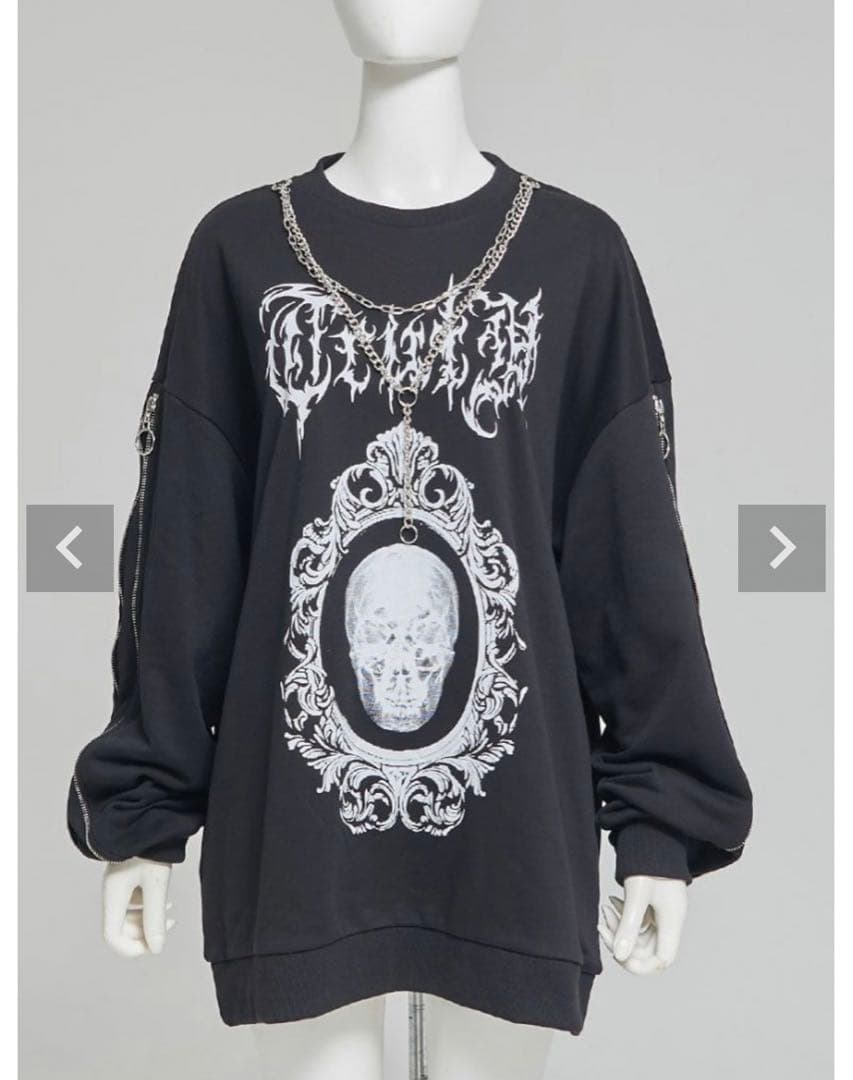Go to the previous product image

pyautogui.click(x=70, y=548)
